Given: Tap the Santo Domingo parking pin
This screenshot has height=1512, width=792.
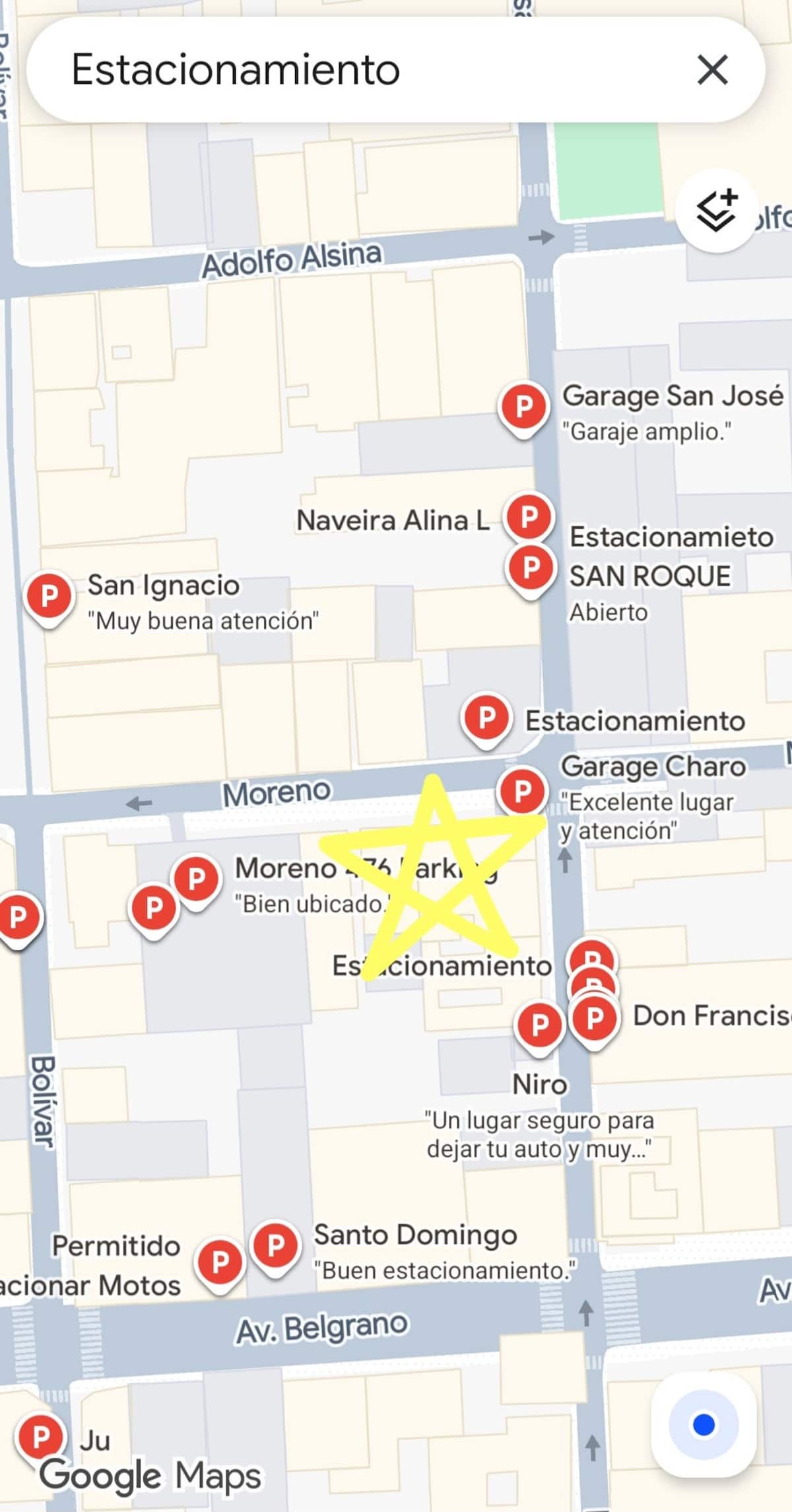Looking at the screenshot, I should [x=275, y=1245].
